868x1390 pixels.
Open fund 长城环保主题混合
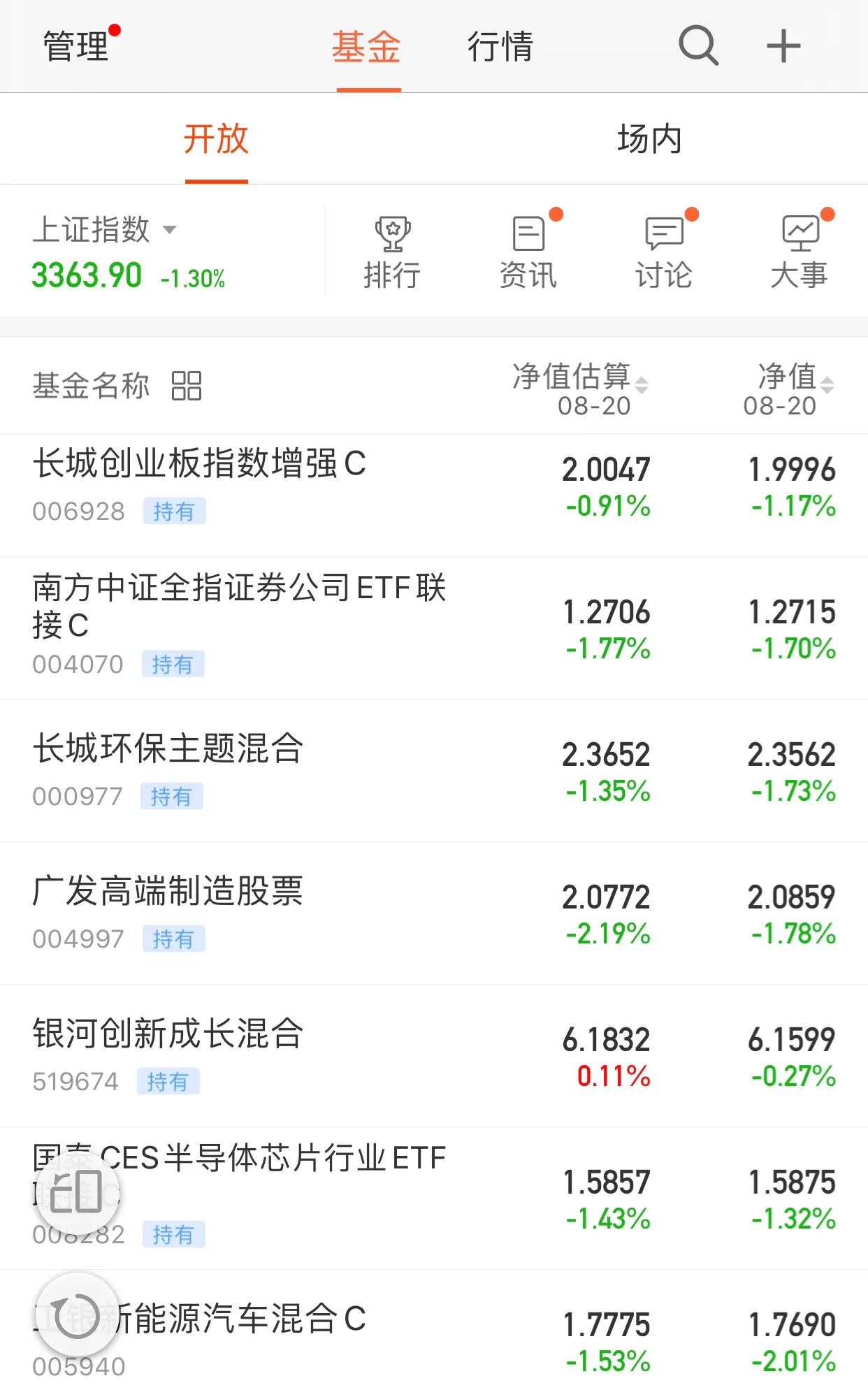click(x=434, y=771)
